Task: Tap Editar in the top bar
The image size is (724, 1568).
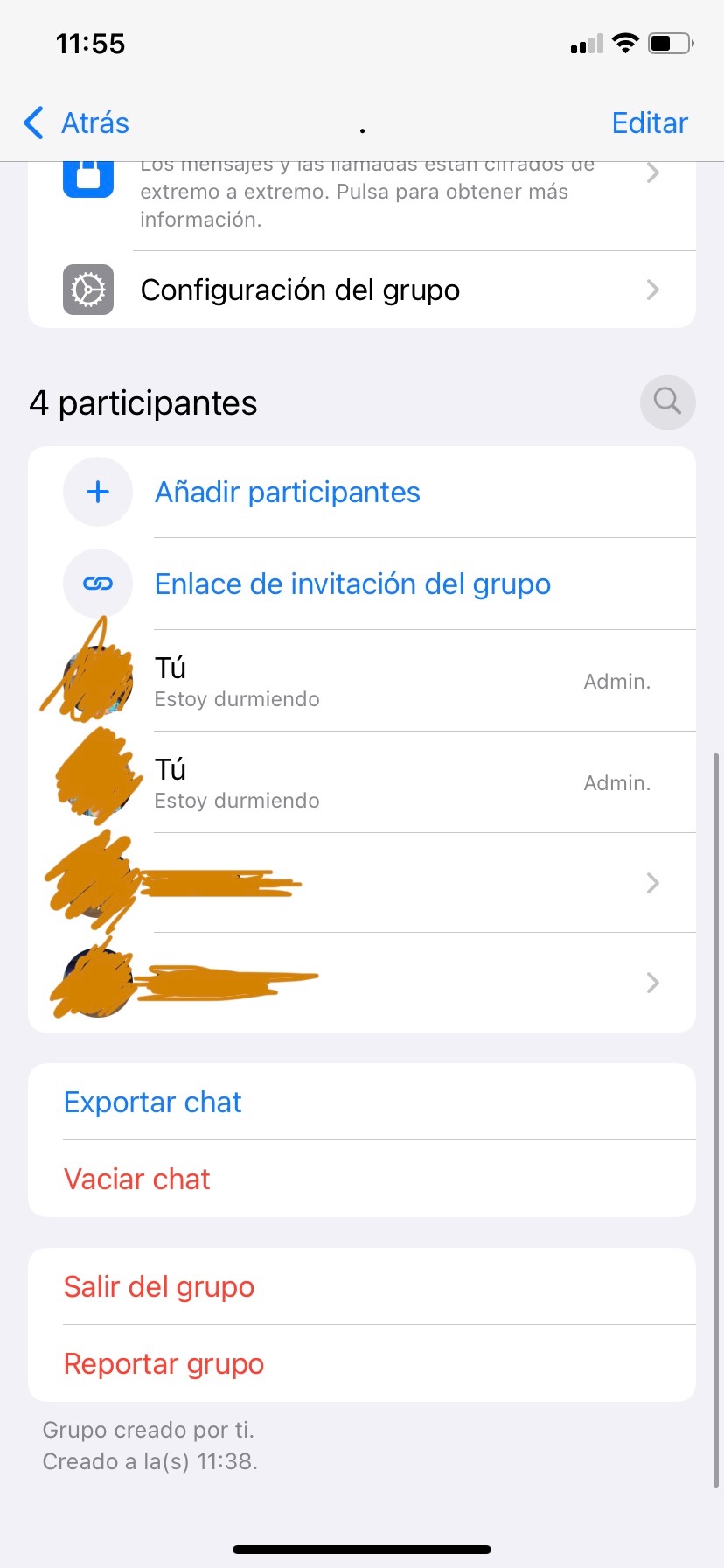Action: point(649,123)
